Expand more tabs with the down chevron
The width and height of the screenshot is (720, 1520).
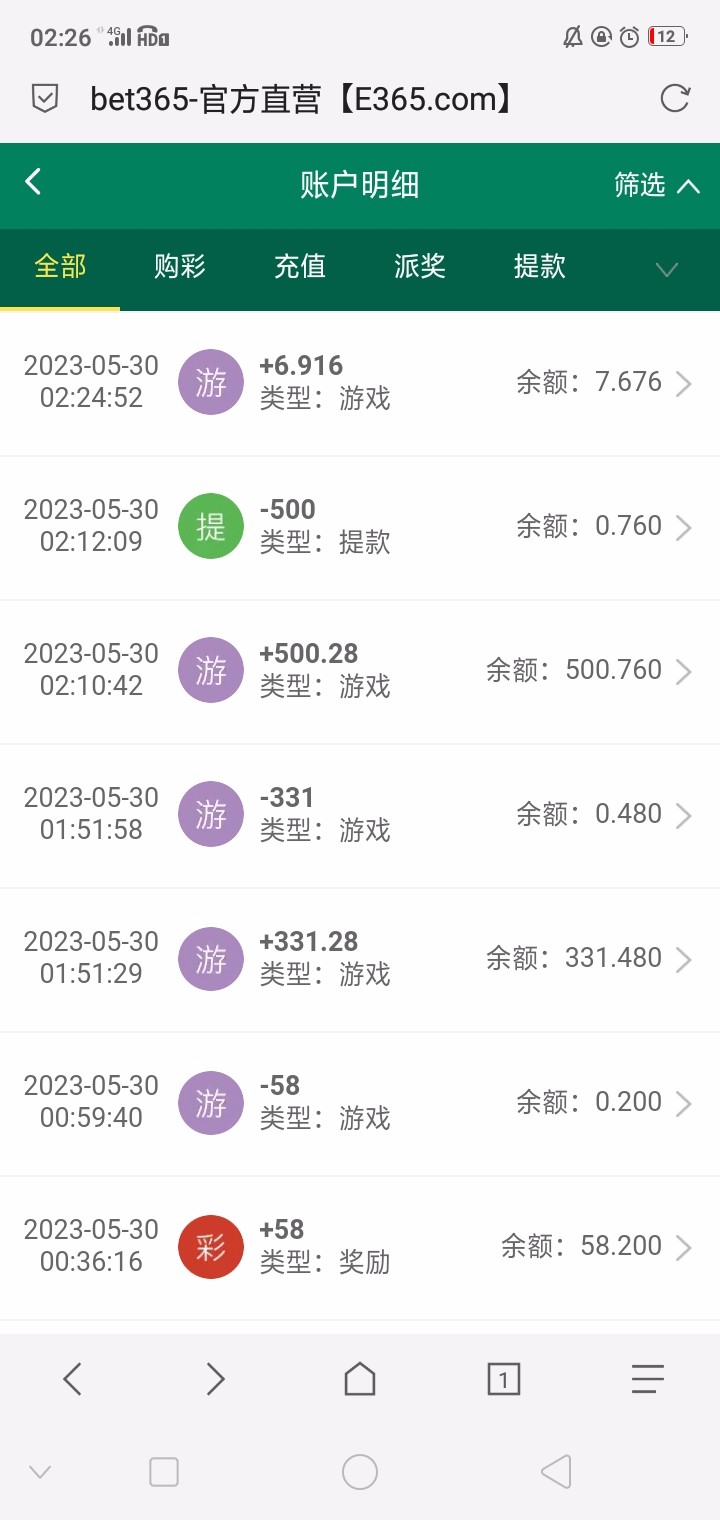click(666, 269)
